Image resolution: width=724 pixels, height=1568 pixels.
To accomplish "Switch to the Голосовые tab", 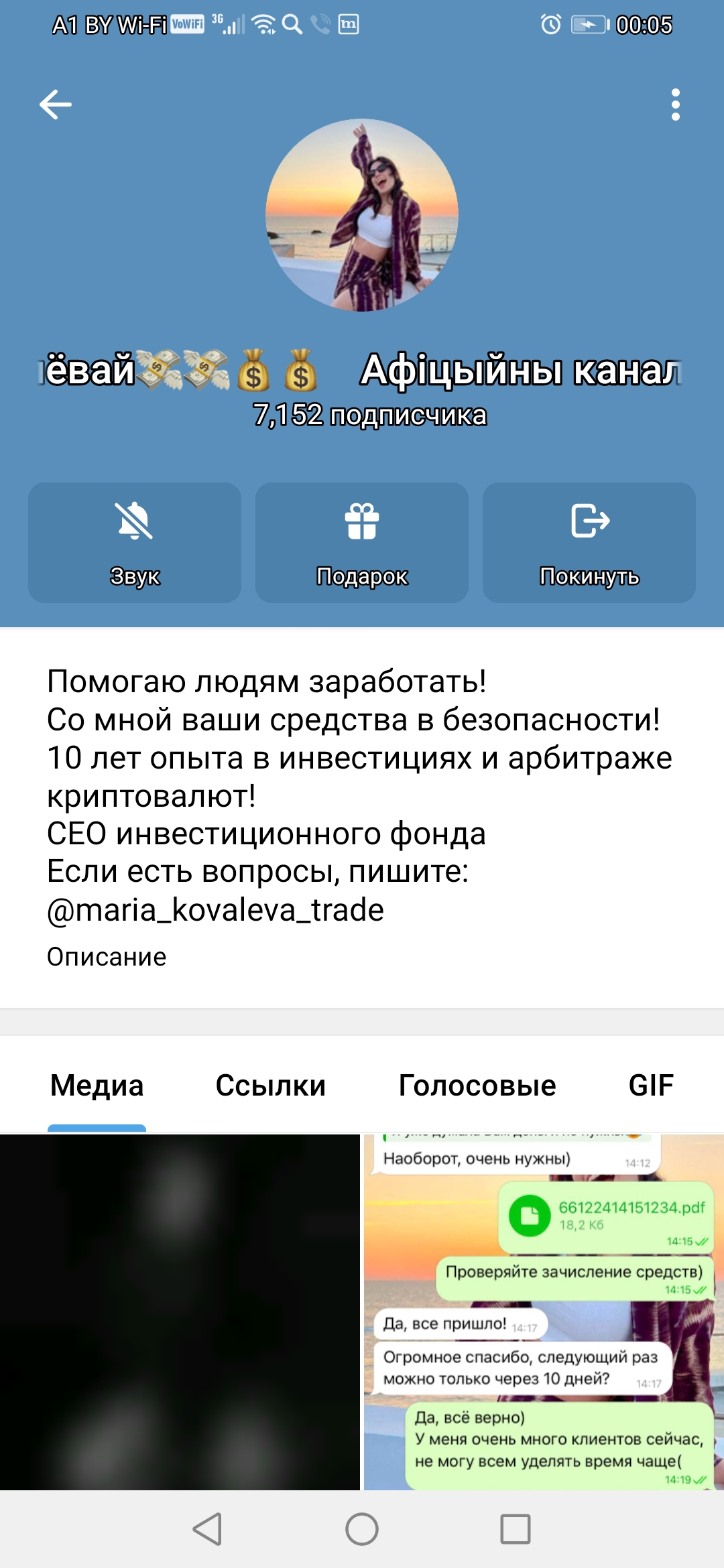I will click(x=477, y=1086).
